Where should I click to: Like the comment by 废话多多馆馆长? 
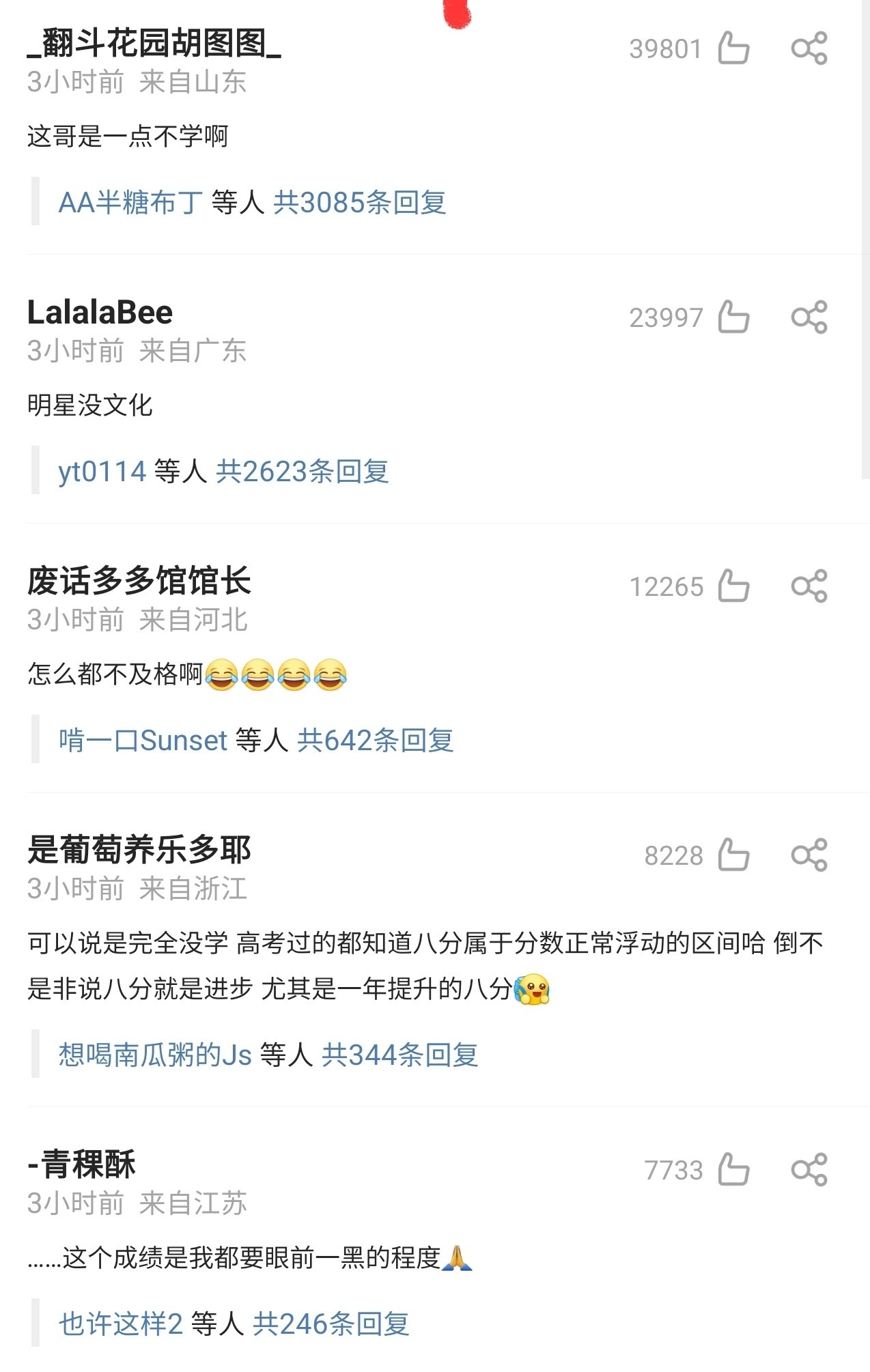coord(733,586)
